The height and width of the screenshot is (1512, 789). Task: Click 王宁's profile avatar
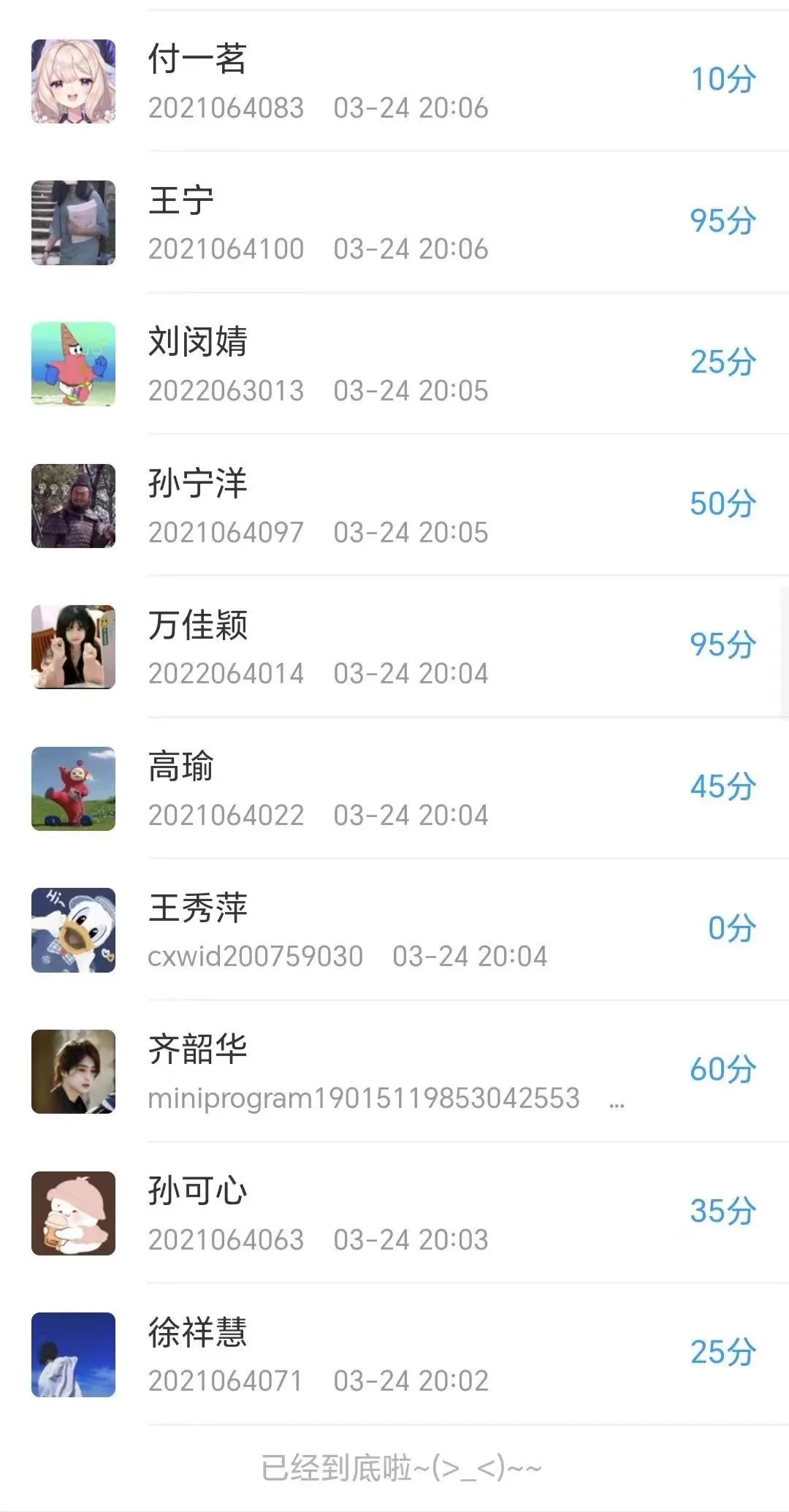(x=73, y=224)
